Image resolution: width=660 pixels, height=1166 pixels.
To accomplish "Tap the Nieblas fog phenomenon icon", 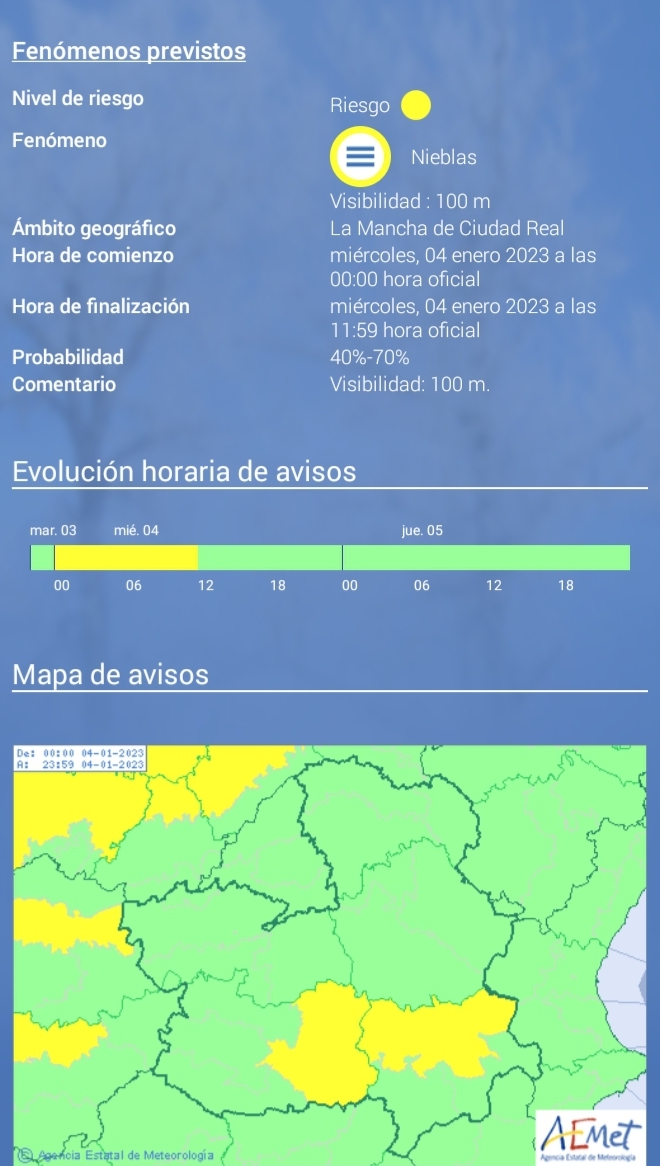I will (x=360, y=156).
